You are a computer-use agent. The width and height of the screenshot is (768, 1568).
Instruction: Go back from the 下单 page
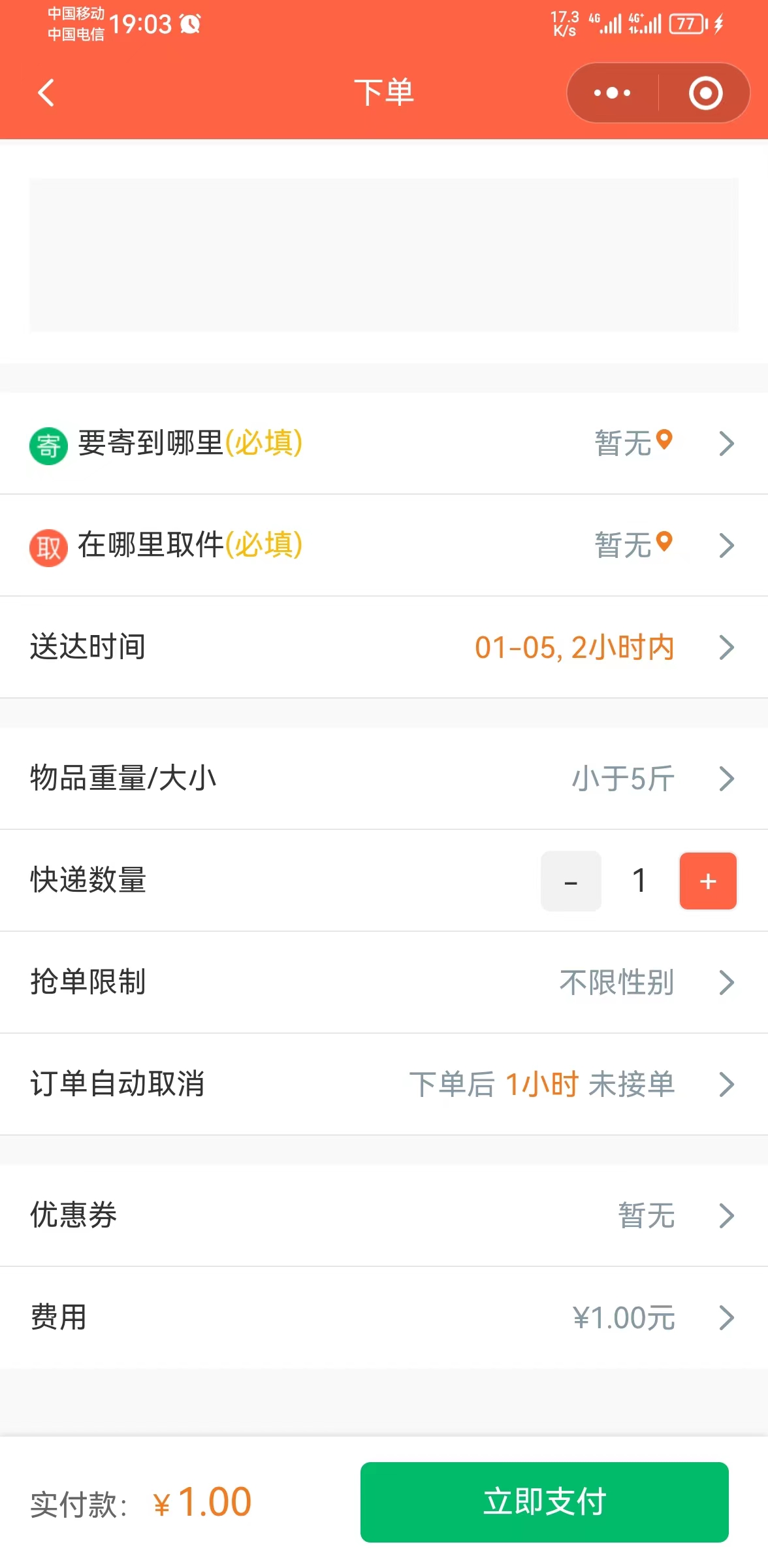(46, 93)
